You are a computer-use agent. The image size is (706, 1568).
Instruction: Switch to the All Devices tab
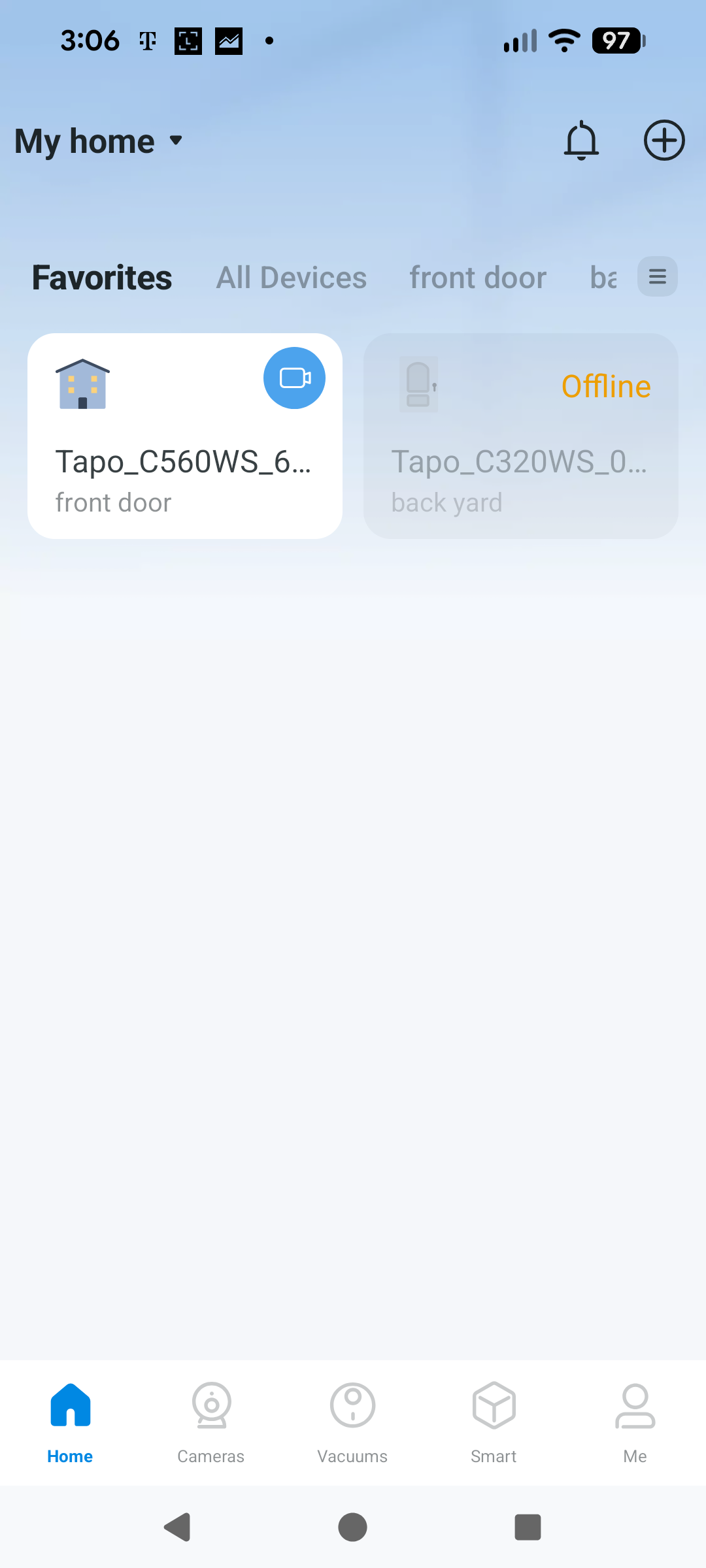tap(291, 278)
